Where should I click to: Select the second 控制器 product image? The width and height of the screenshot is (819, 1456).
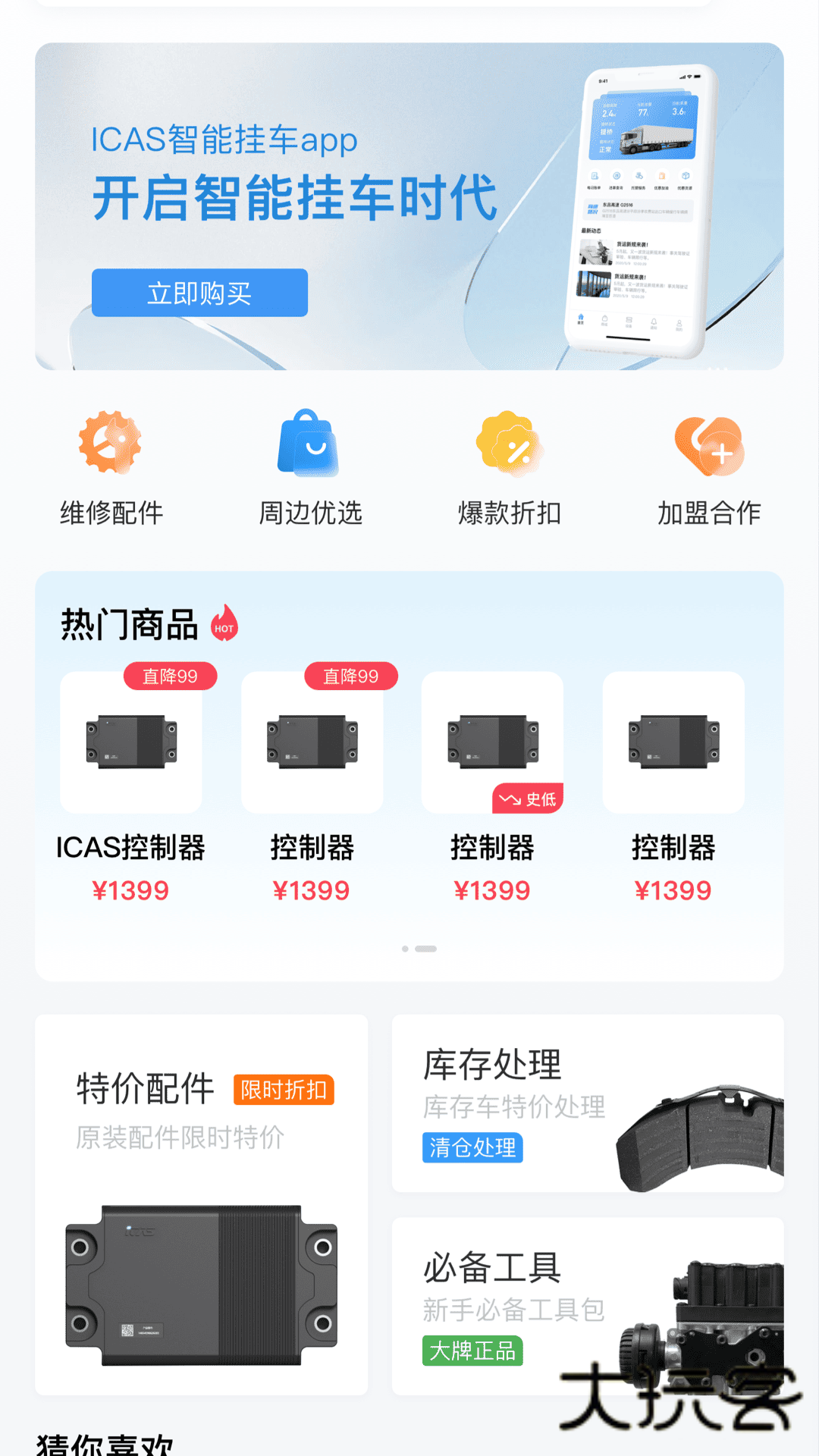[312, 742]
